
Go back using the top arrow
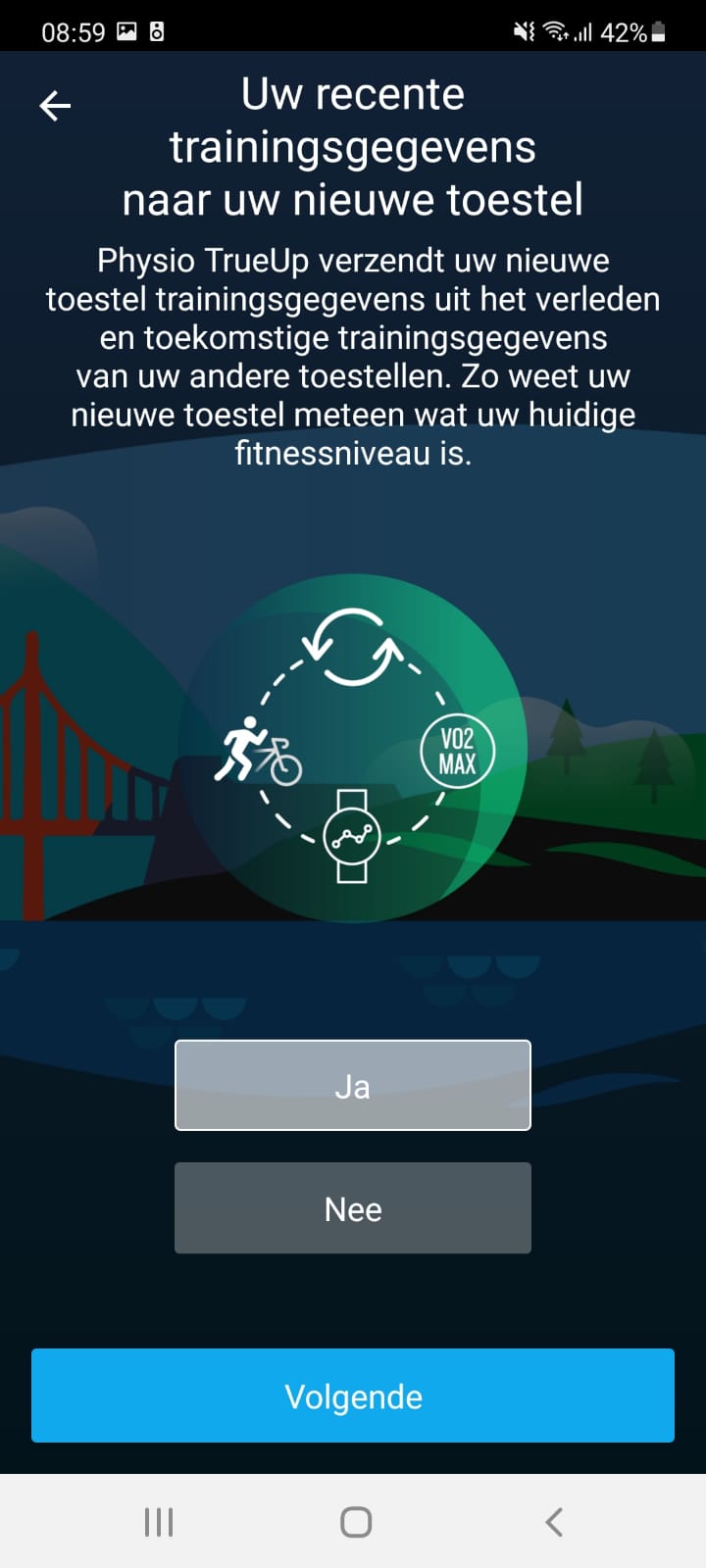coord(55,106)
